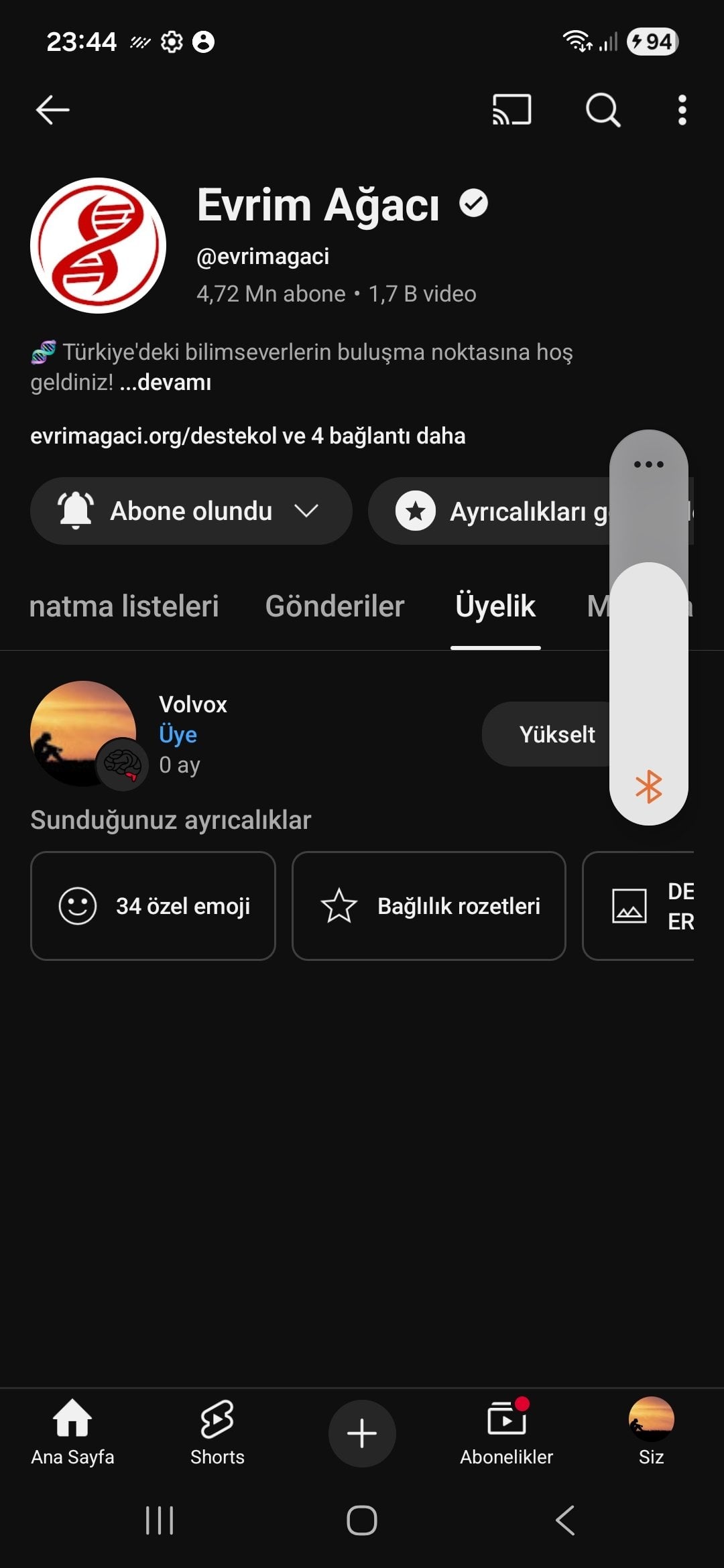Create new content with the plus button
This screenshot has height=1568, width=724.
coord(362,1433)
